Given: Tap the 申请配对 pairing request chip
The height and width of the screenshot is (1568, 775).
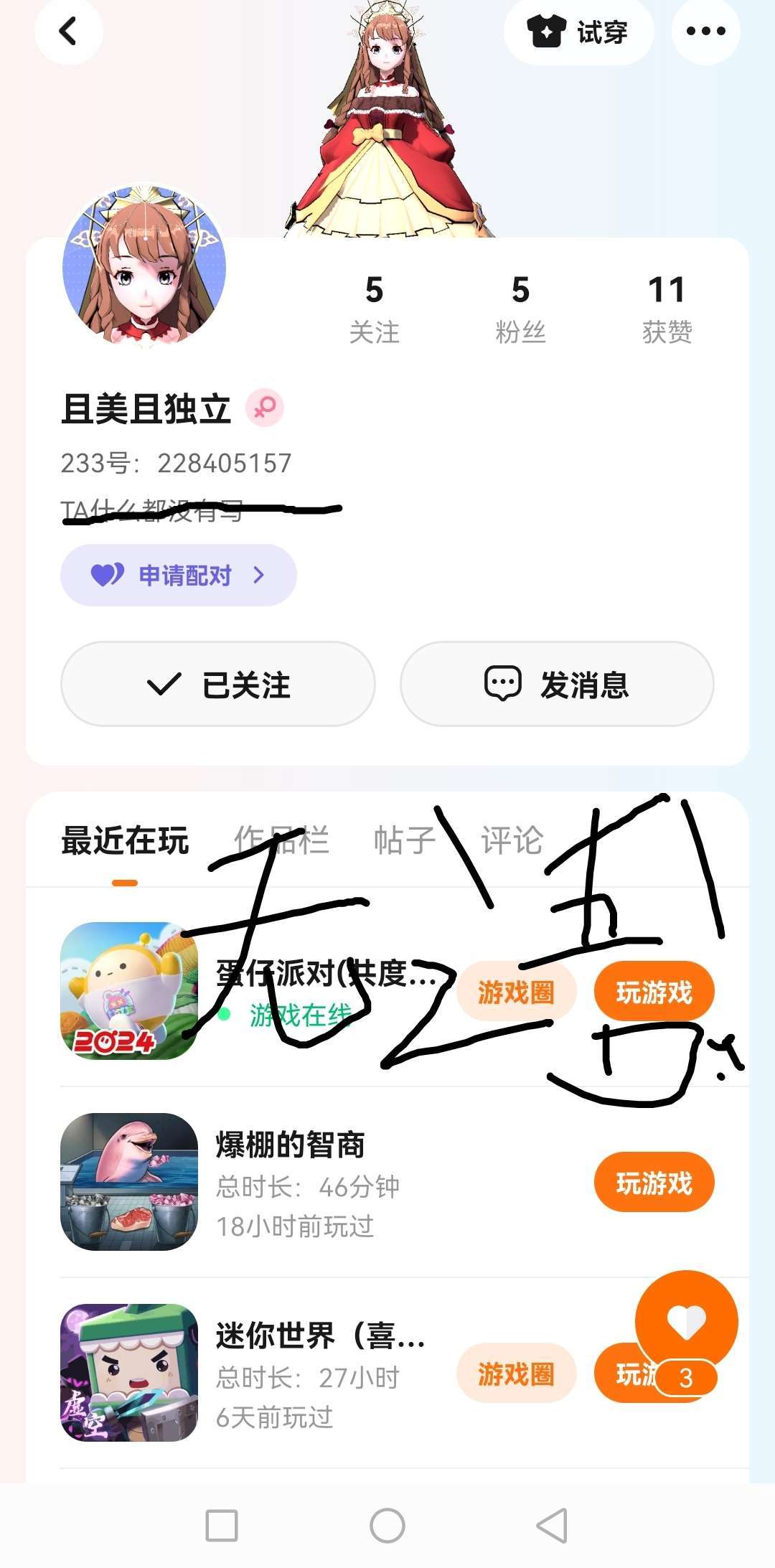Looking at the screenshot, I should (x=178, y=575).
